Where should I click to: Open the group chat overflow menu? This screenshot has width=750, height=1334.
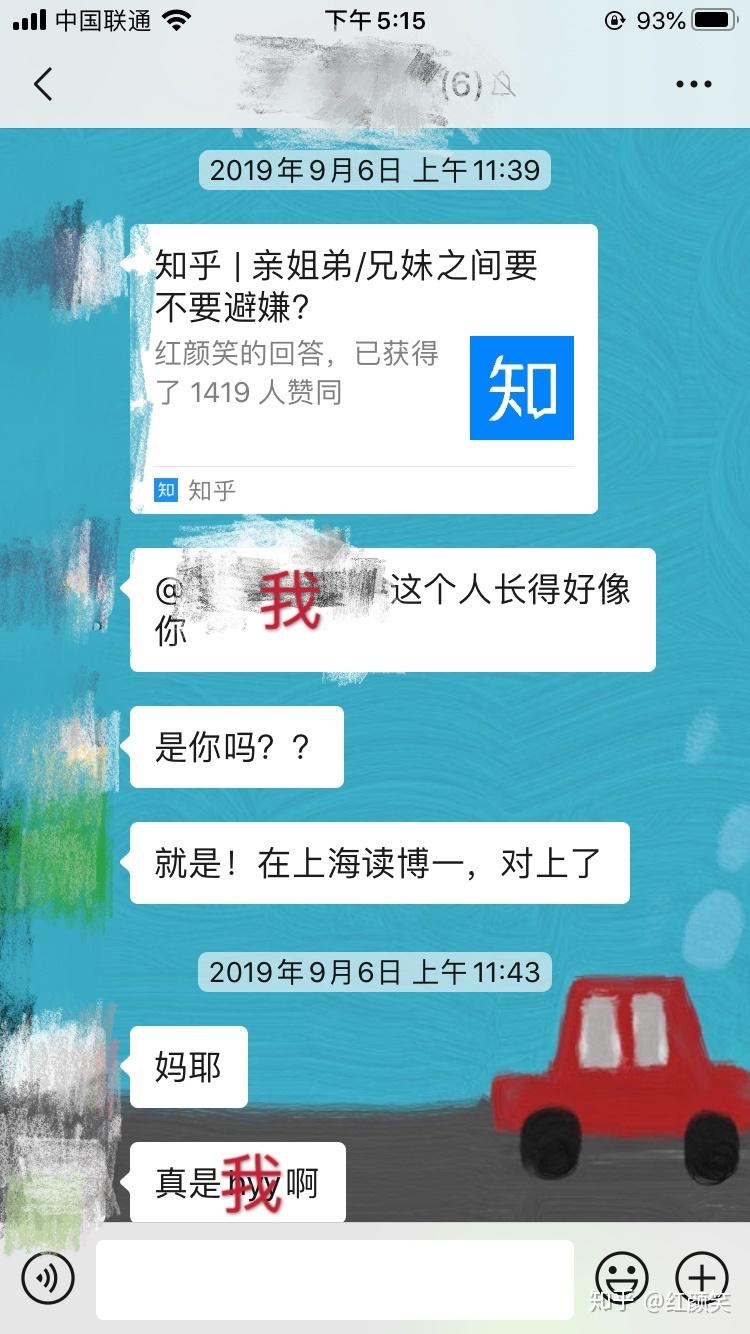pos(693,84)
